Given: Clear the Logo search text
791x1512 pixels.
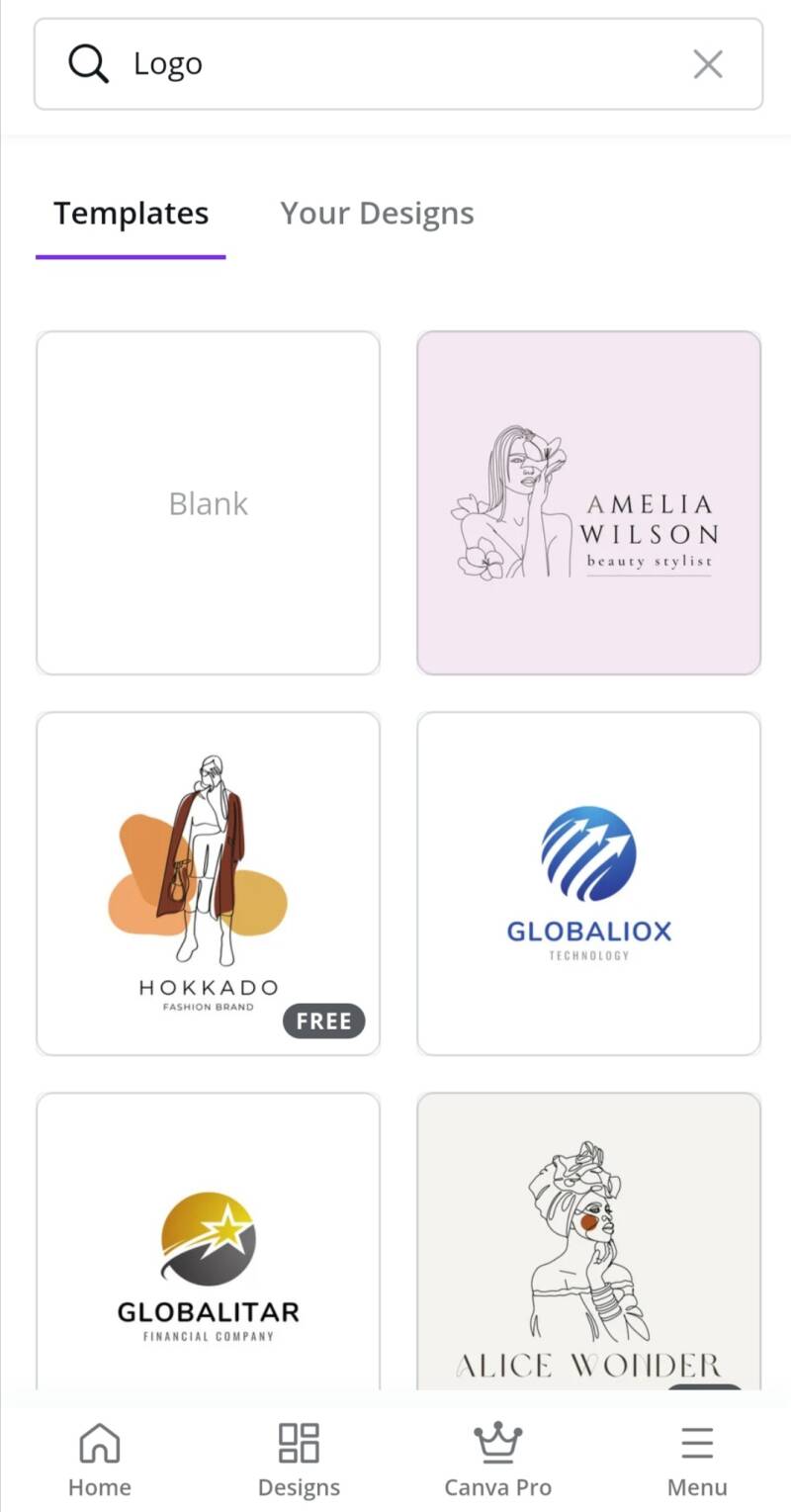Looking at the screenshot, I should point(708,65).
